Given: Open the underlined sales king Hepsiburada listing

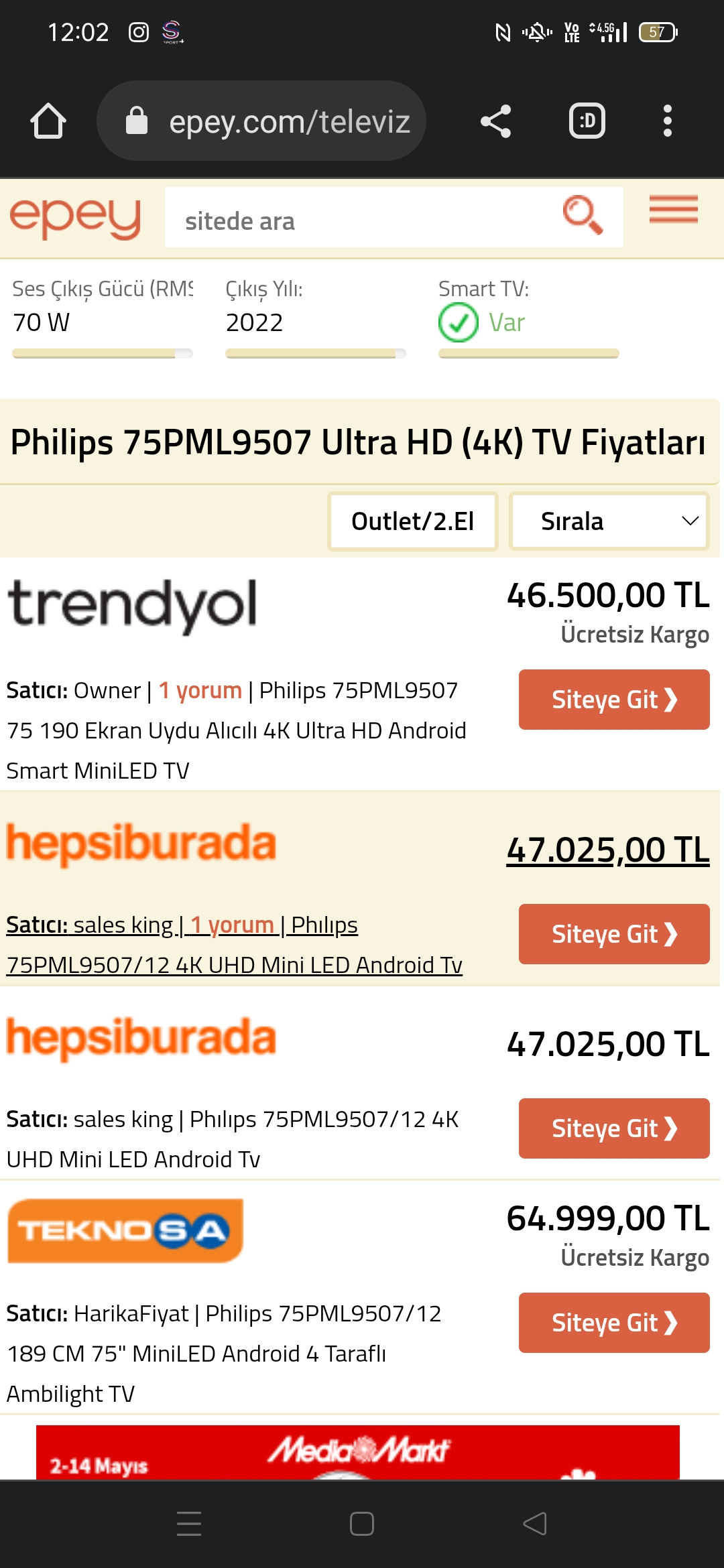Looking at the screenshot, I should tap(234, 945).
